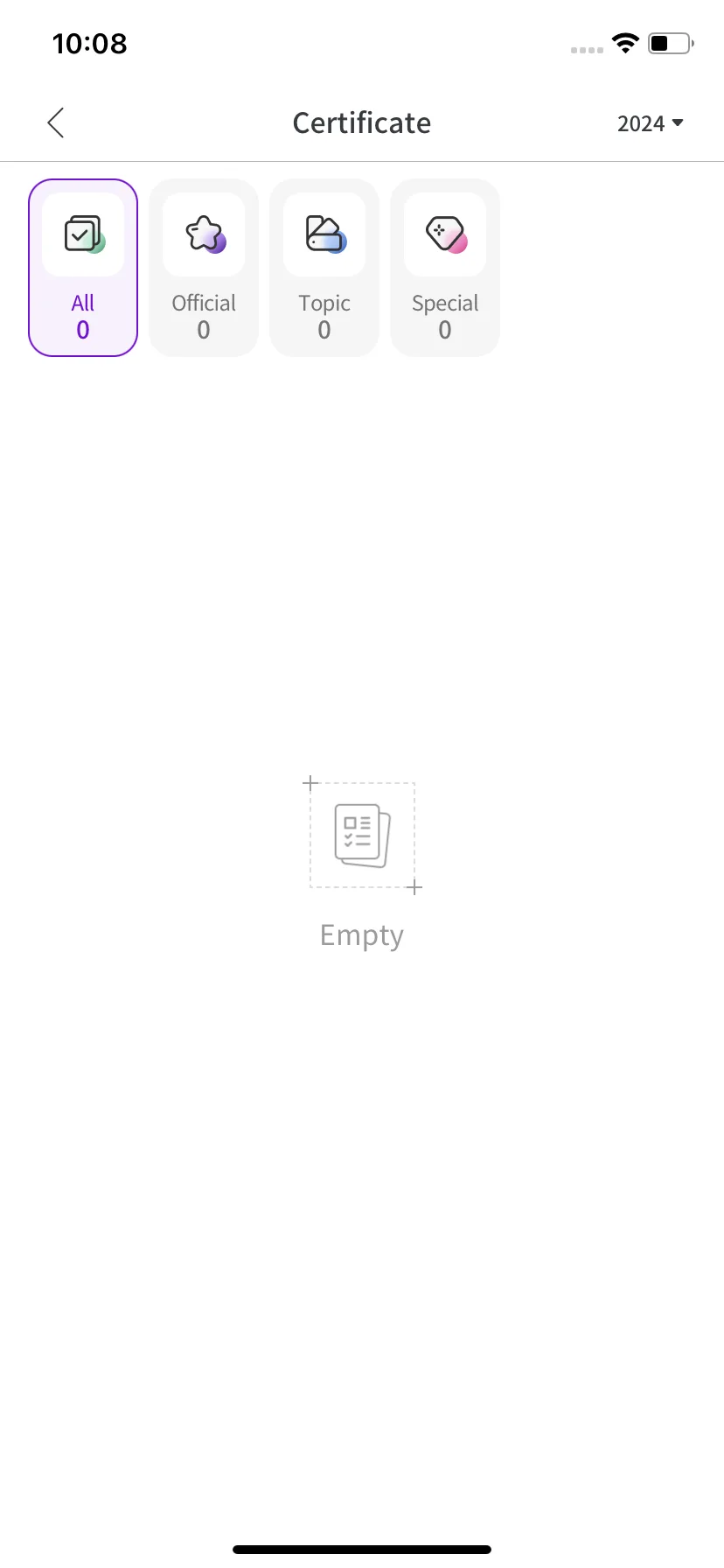
Task: Tap the battery indicator icon
Action: pyautogui.click(x=668, y=42)
